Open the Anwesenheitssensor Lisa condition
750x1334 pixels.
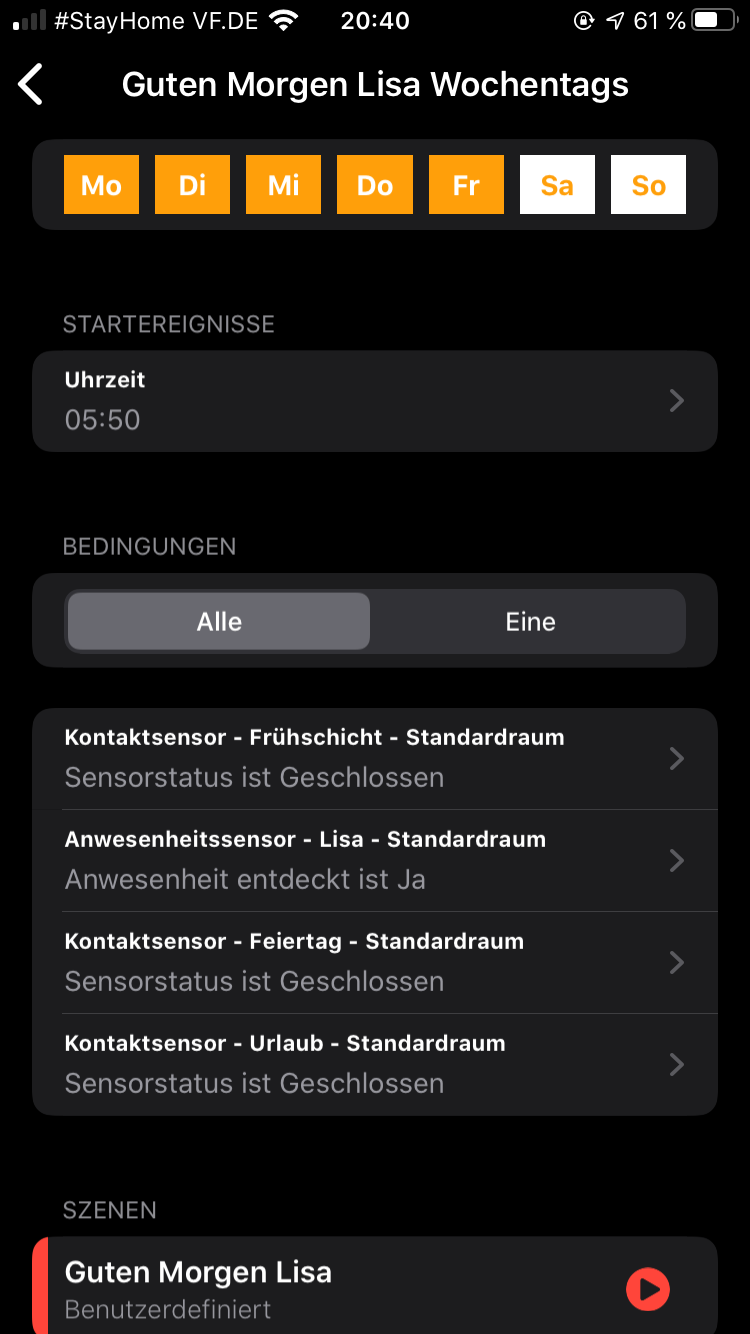tap(375, 861)
